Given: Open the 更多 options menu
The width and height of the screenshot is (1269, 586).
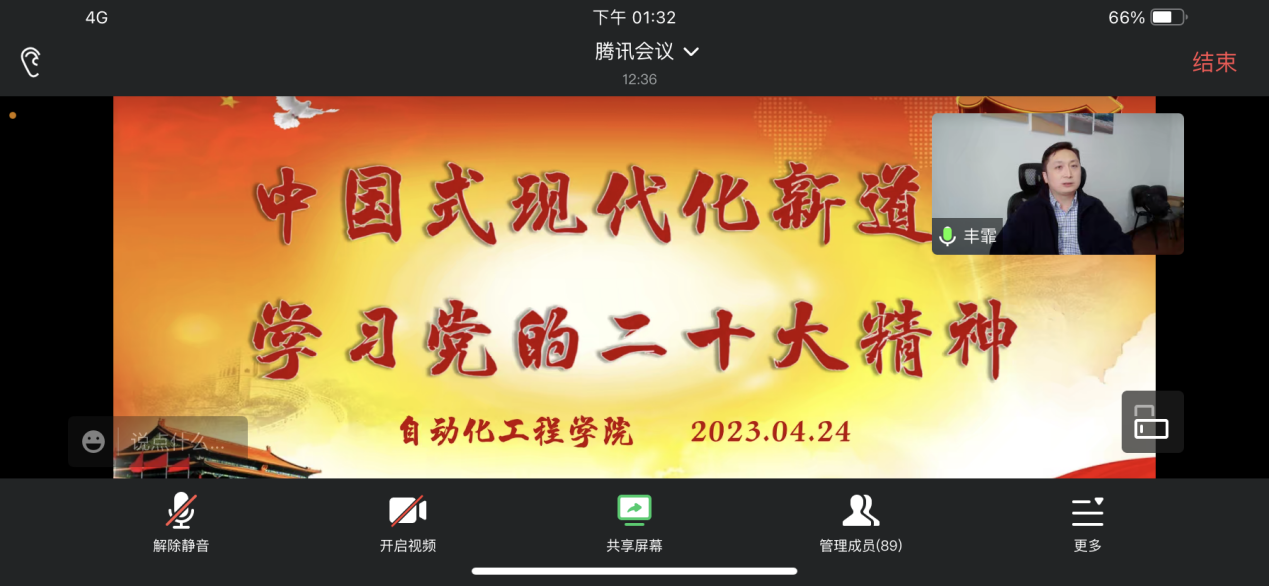Looking at the screenshot, I should [x=1087, y=522].
